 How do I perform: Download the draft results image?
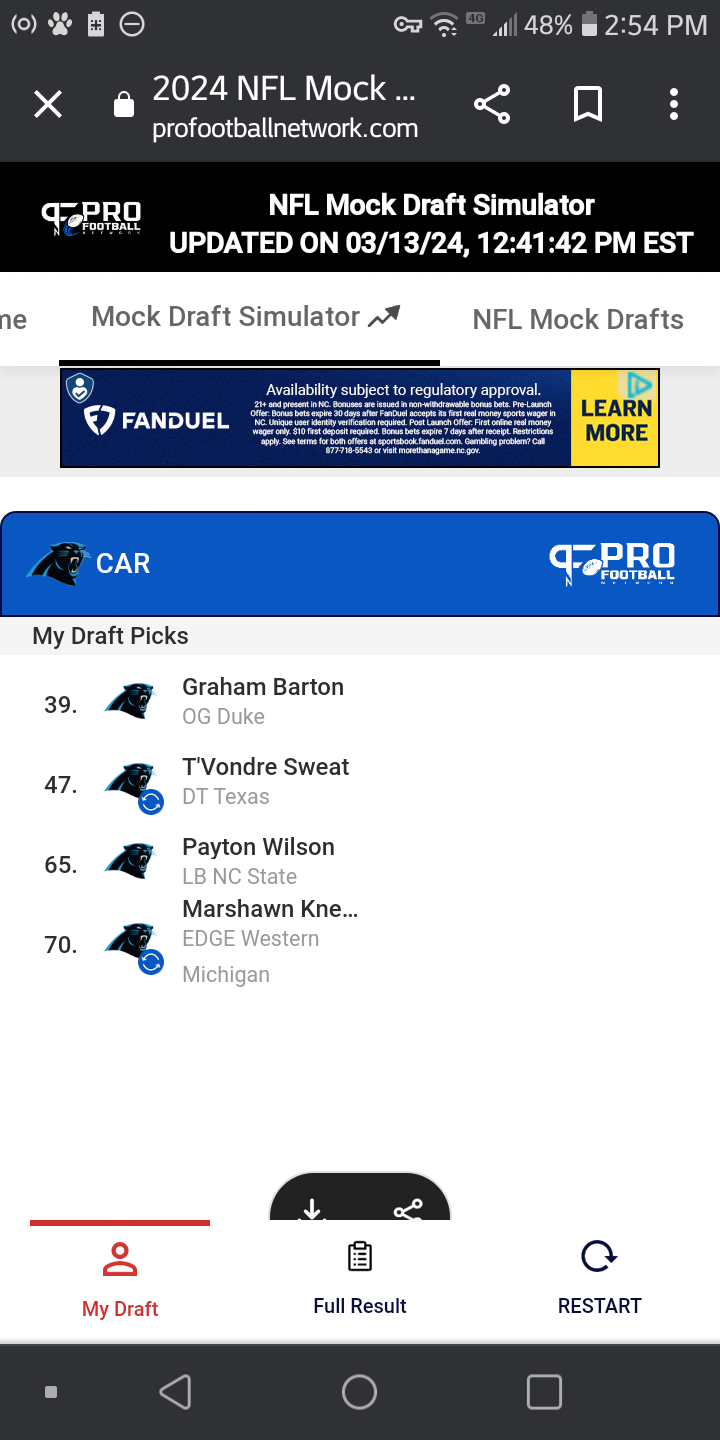point(312,1208)
